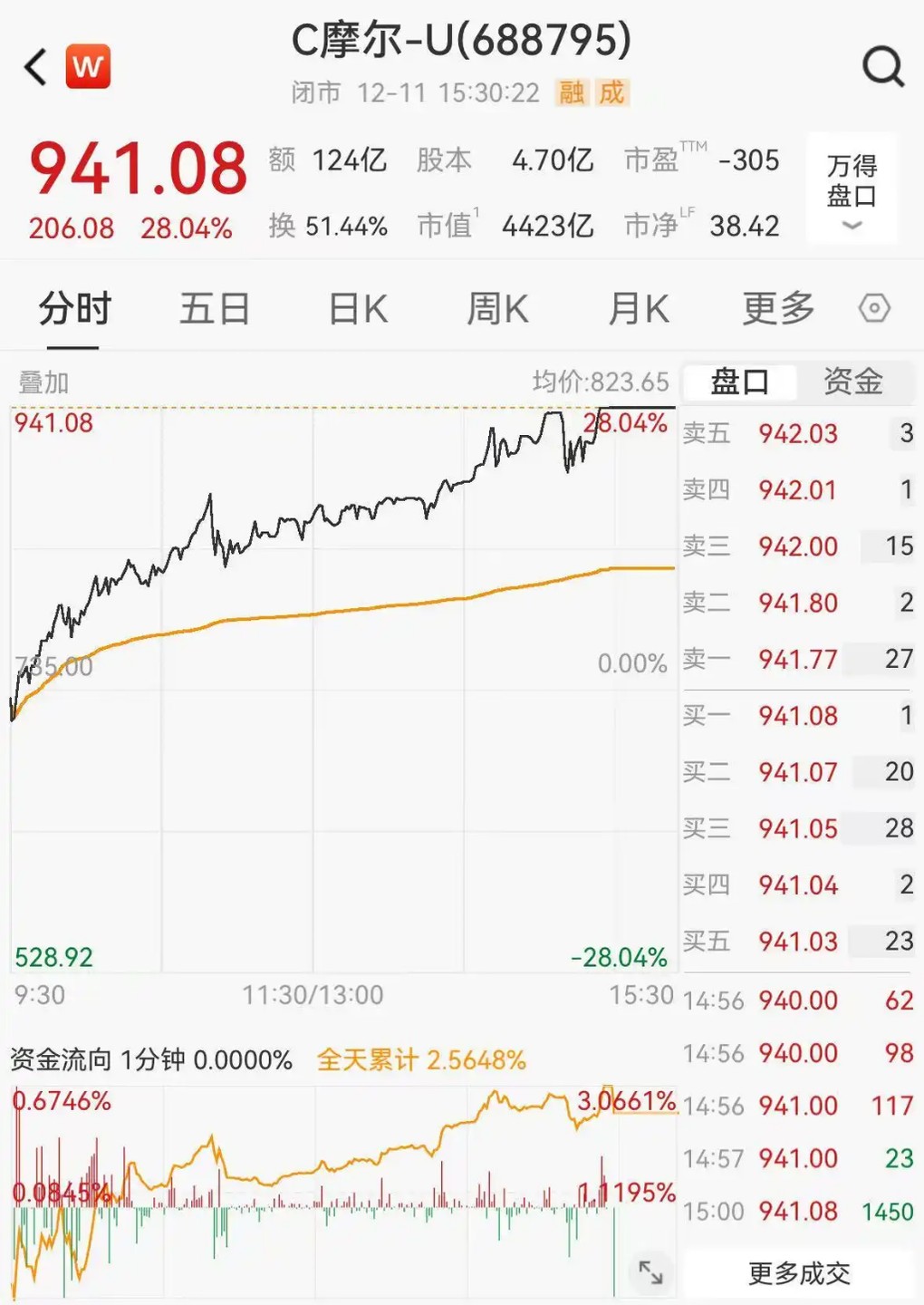Expand the 万得盘口 dropdown
The width and height of the screenshot is (924, 1305).
[852, 190]
